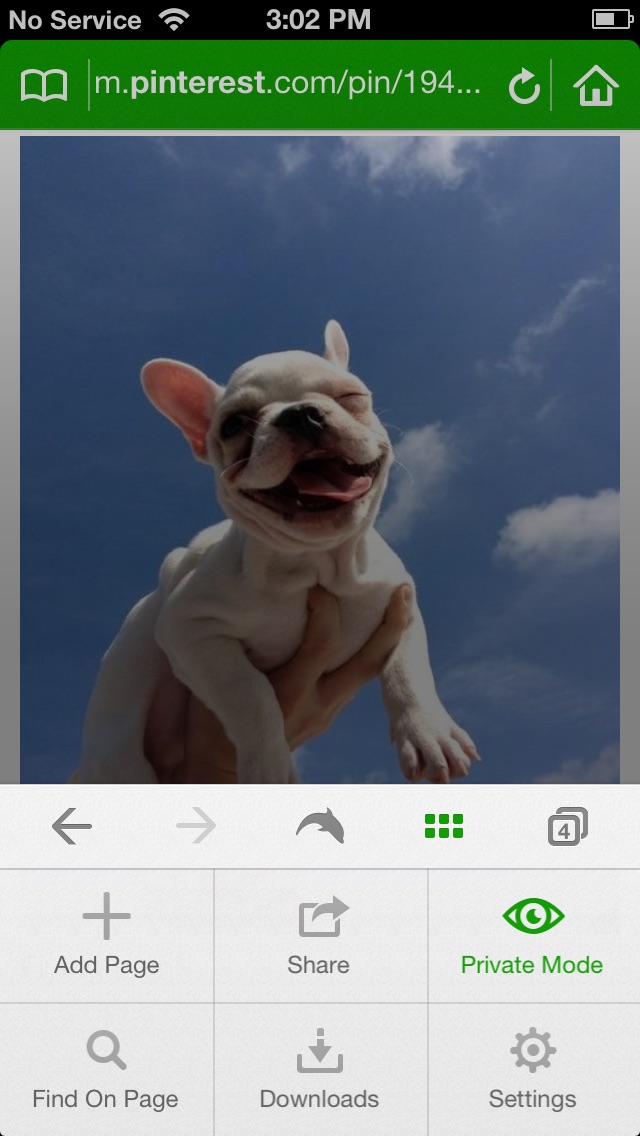Open the bookmarks book icon
The height and width of the screenshot is (1136, 640).
[44, 86]
